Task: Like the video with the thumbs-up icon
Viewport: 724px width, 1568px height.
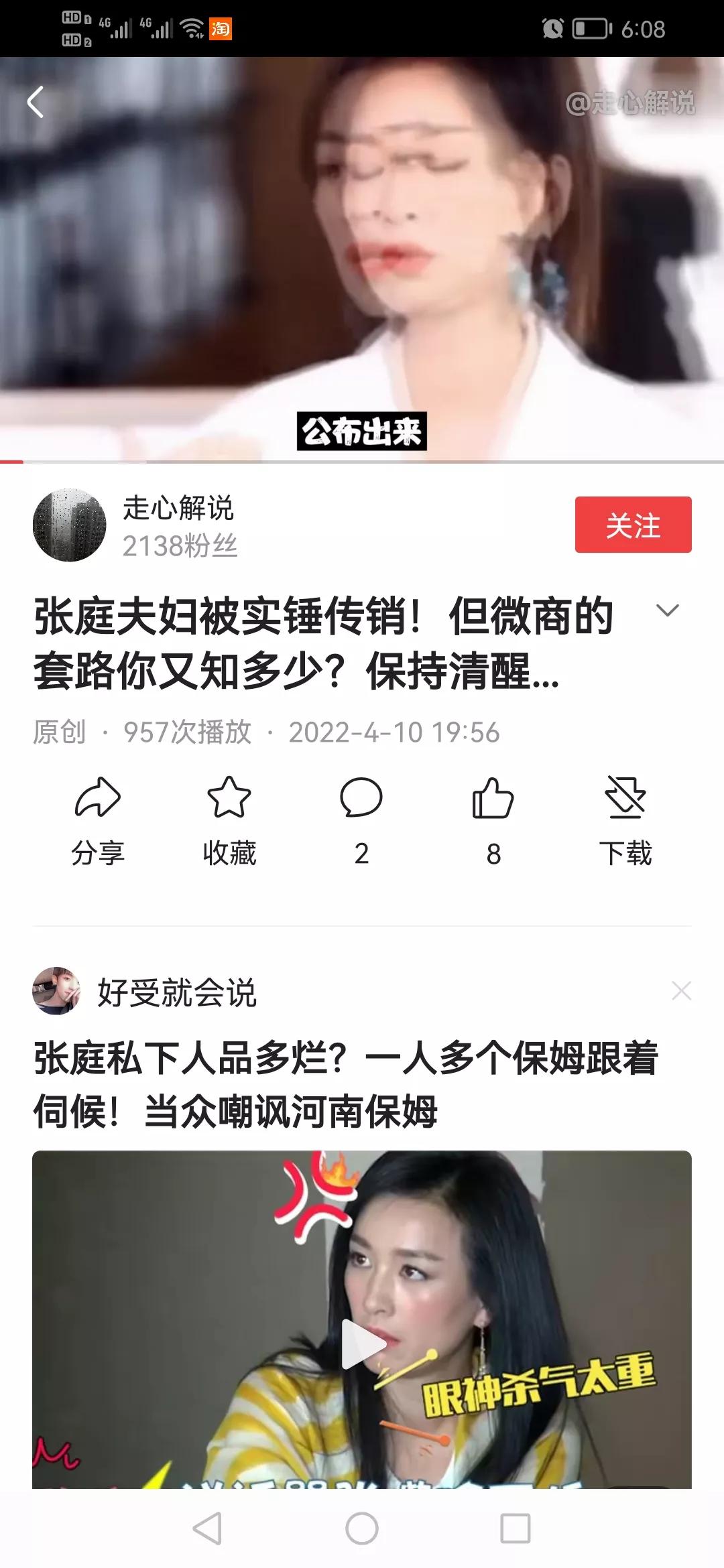Action: (x=492, y=811)
